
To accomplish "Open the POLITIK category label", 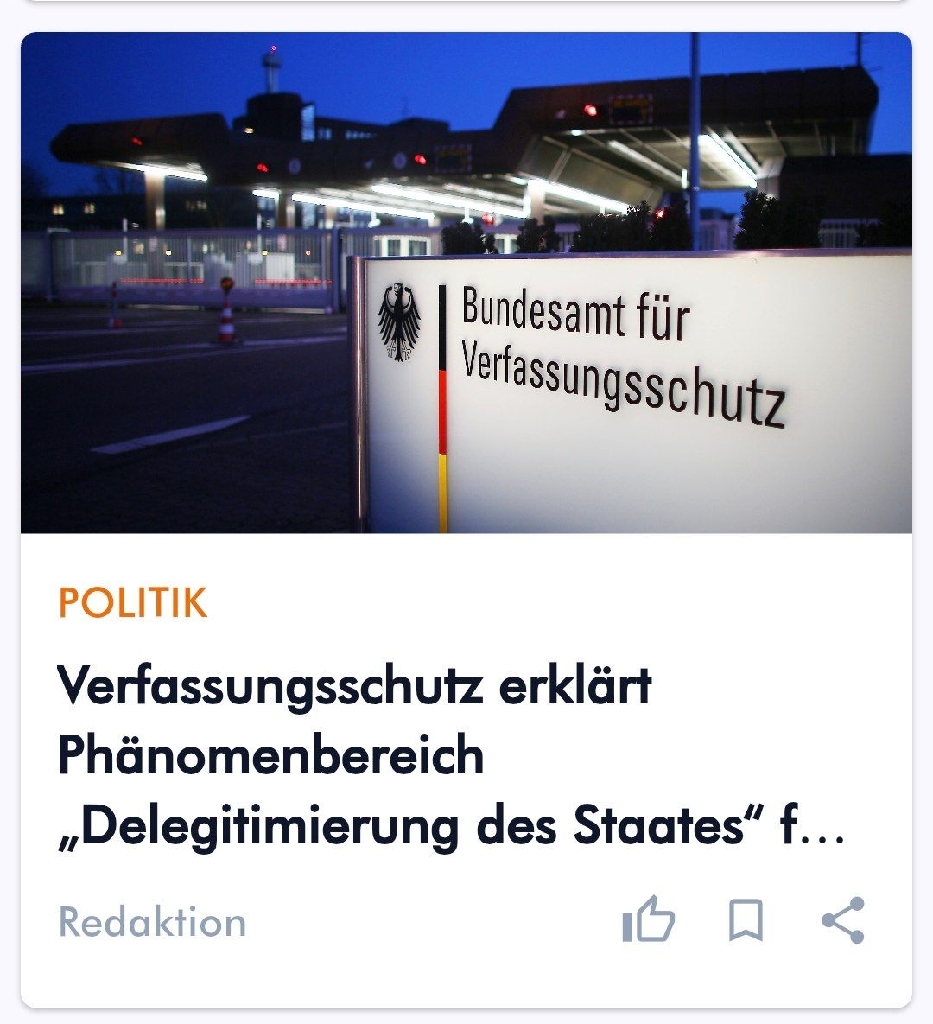I will click(133, 604).
